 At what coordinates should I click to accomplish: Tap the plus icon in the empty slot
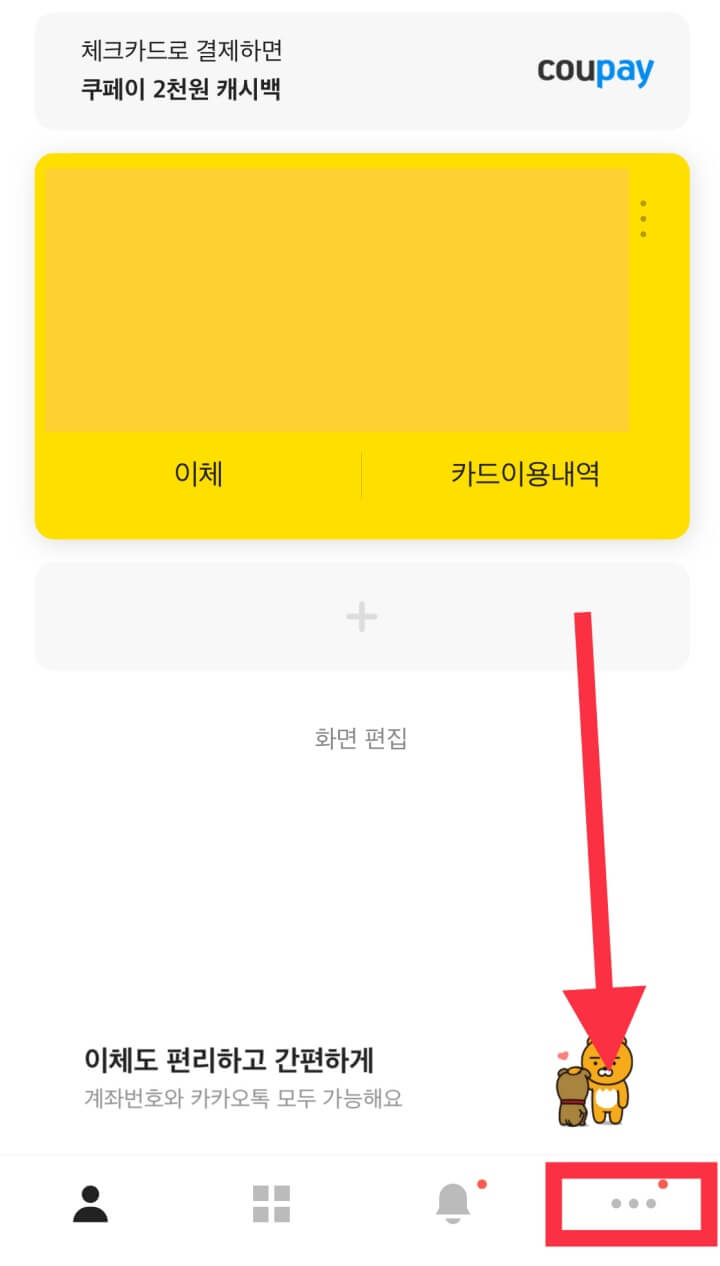coord(360,617)
